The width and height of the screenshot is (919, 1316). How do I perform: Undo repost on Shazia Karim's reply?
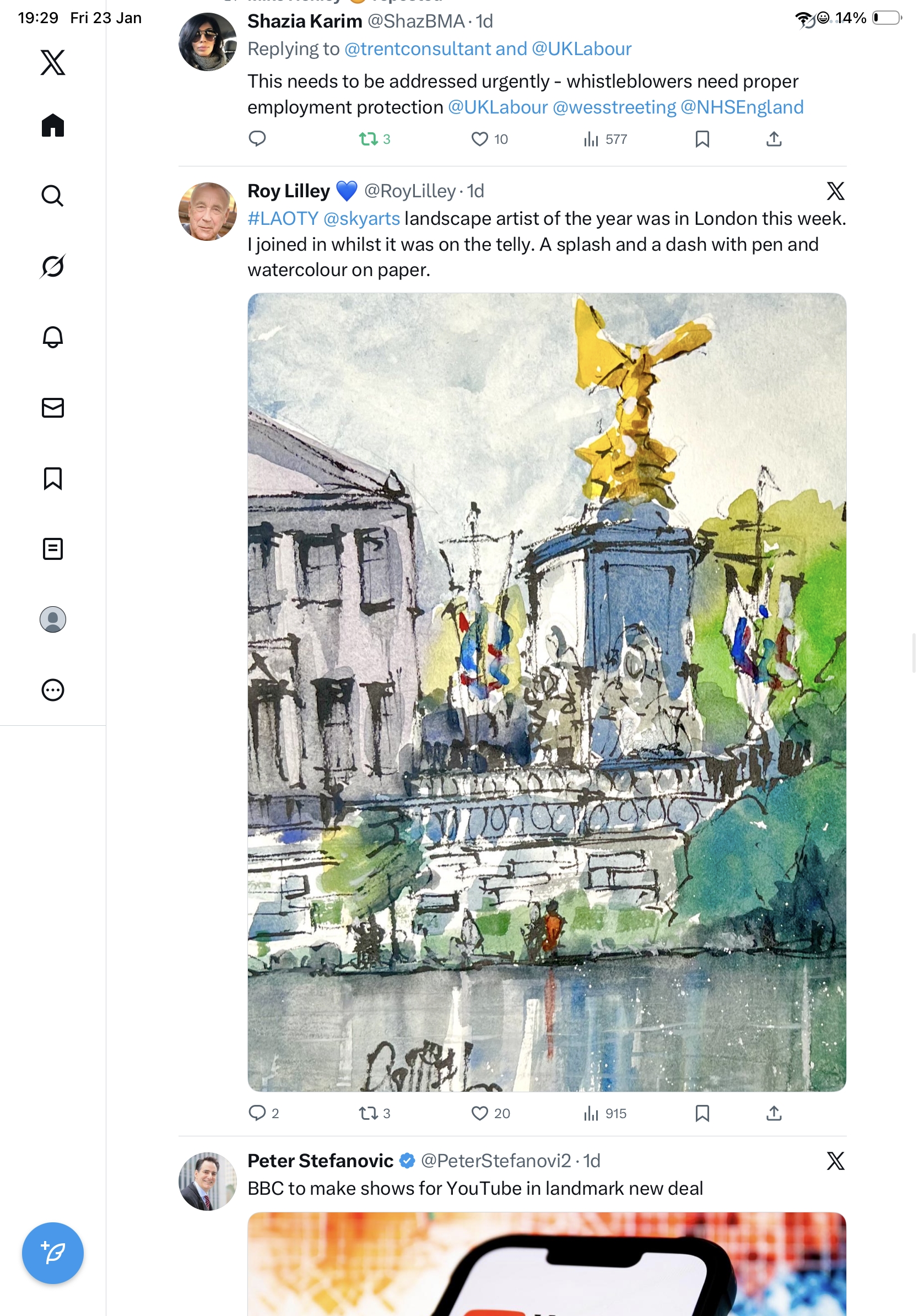tap(368, 139)
